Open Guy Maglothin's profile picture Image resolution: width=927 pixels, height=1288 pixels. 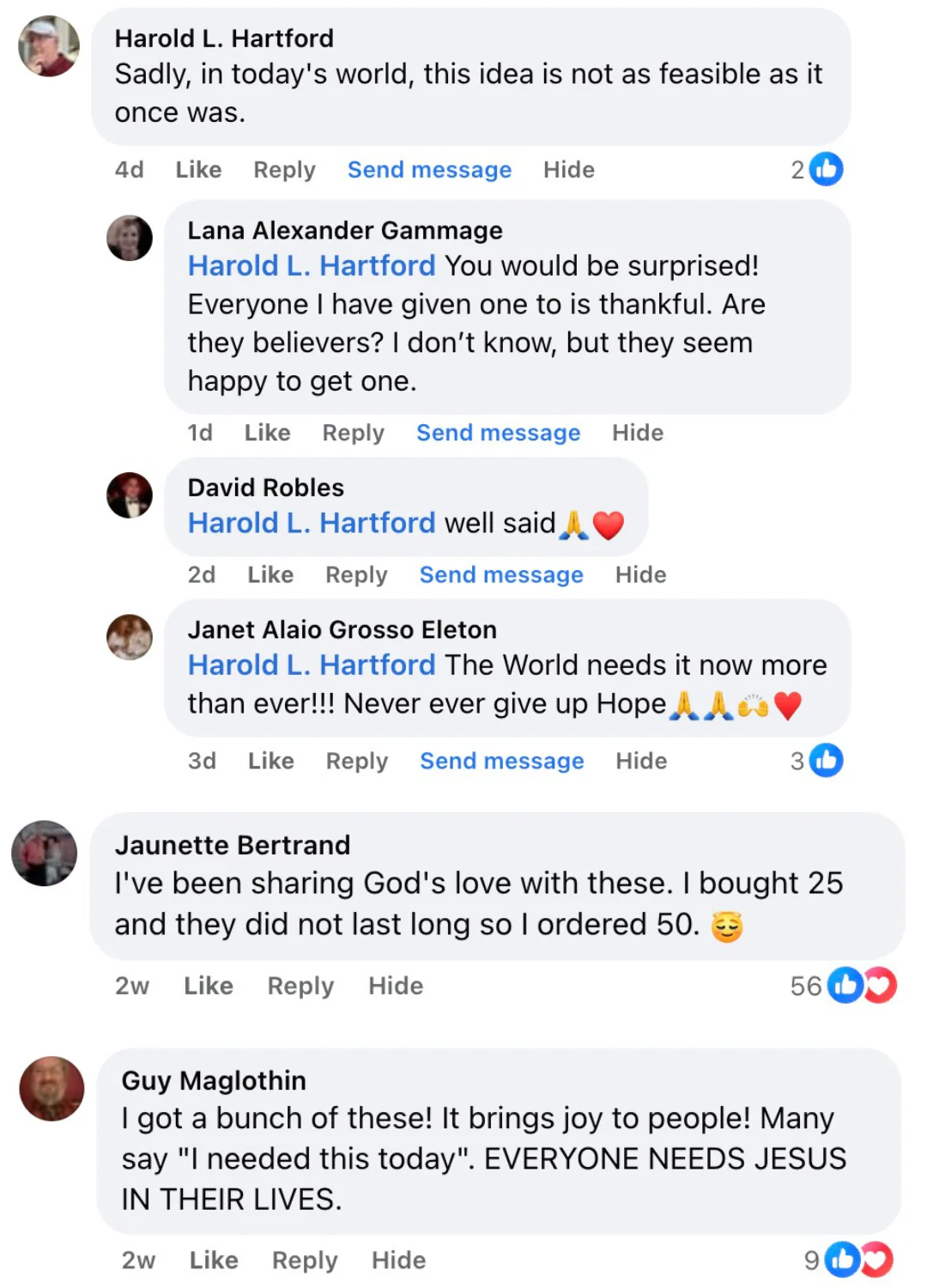pos(51,1089)
